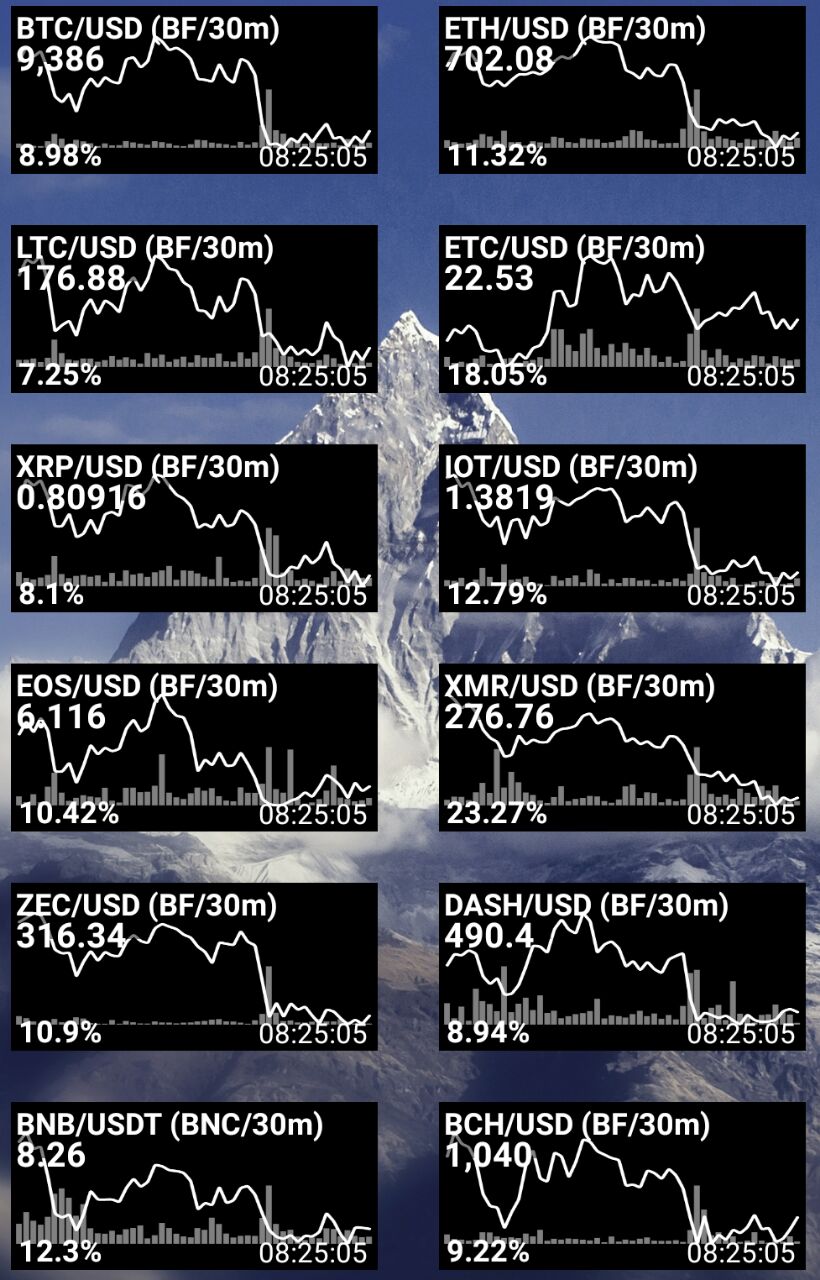Open the BTC/USD chart widget

194,90
